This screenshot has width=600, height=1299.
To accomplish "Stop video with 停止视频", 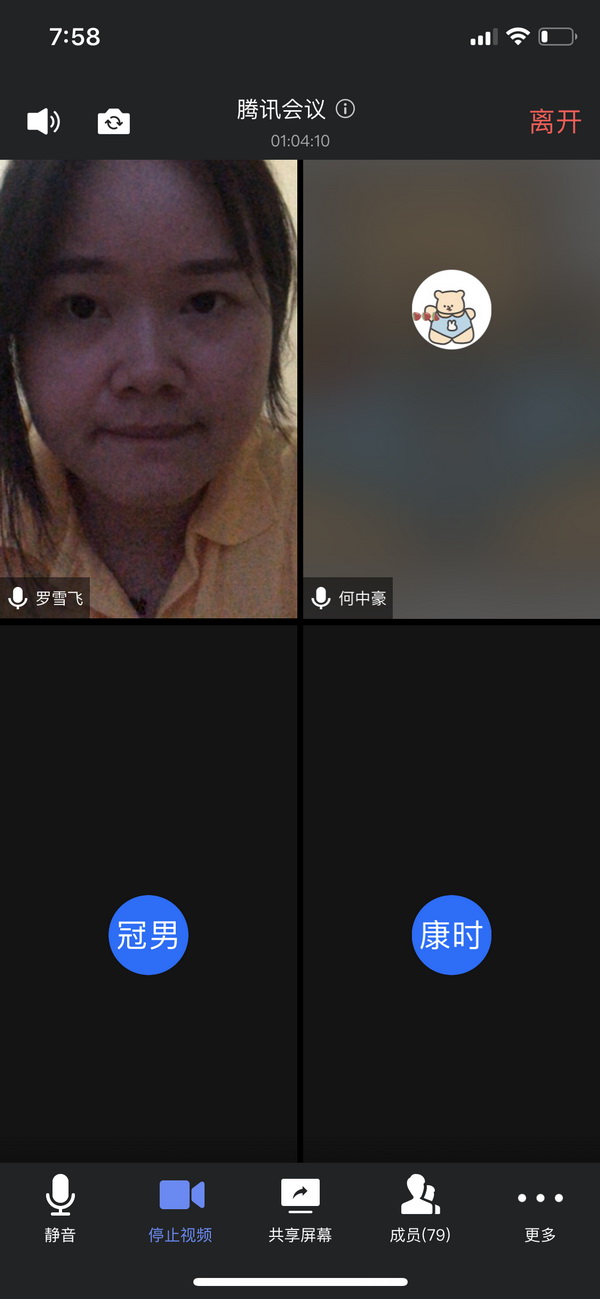I will click(181, 1208).
